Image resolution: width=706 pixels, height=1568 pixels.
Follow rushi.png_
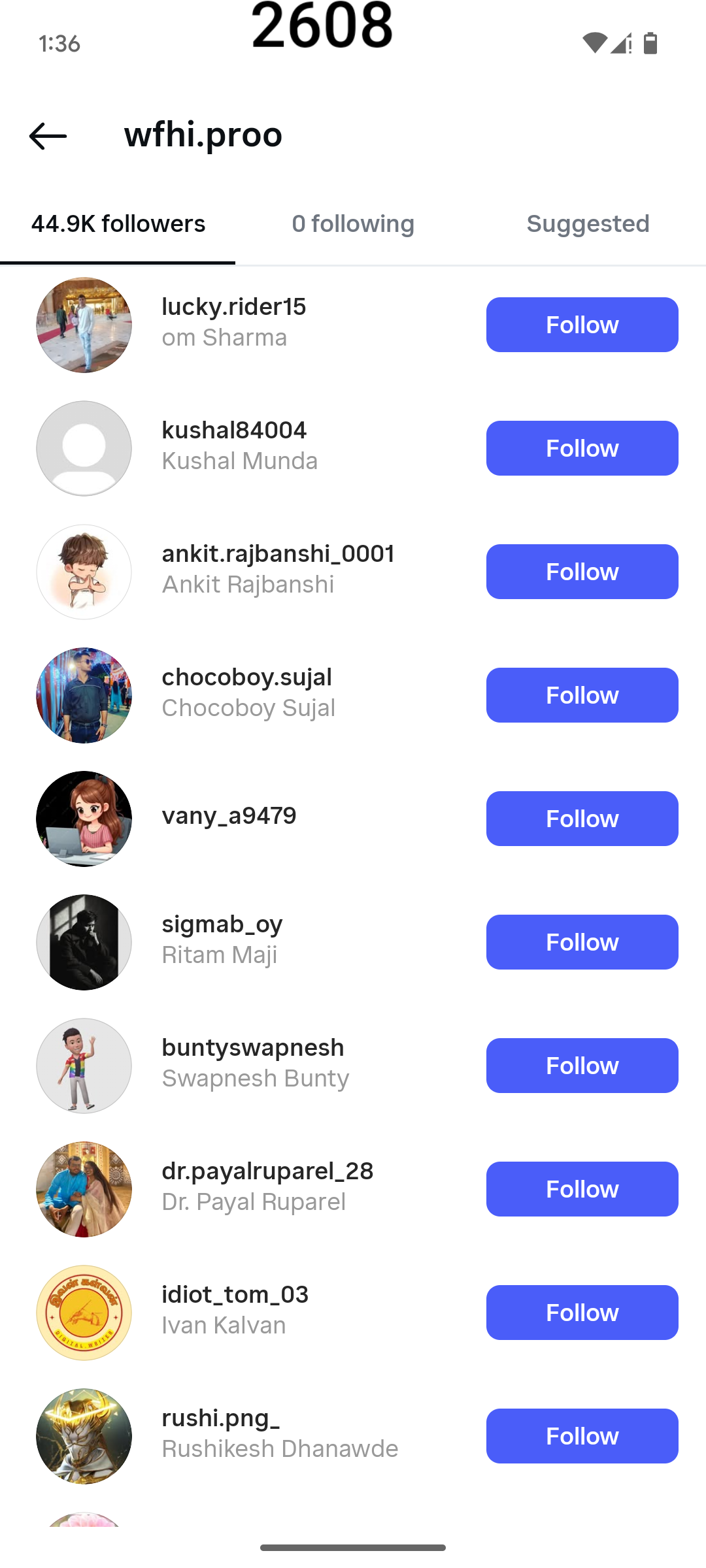pyautogui.click(x=582, y=1436)
